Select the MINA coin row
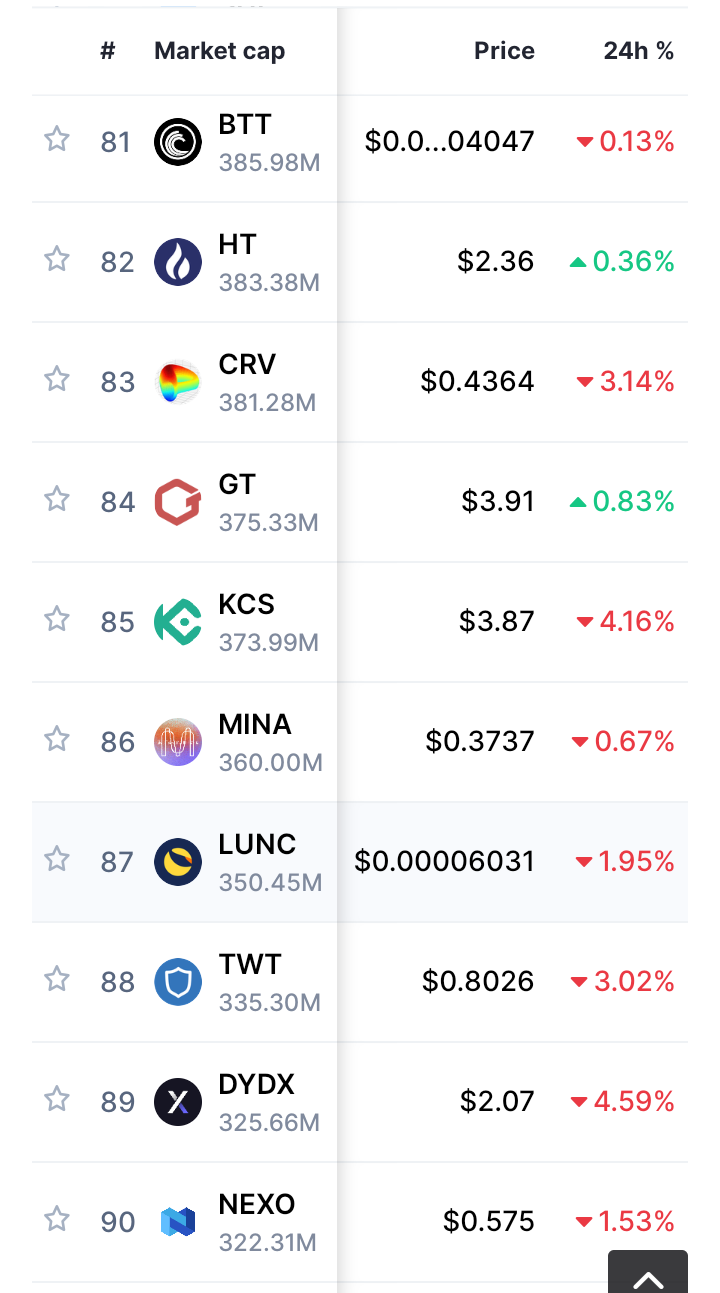This screenshot has width=720, height=1293. 360,742
